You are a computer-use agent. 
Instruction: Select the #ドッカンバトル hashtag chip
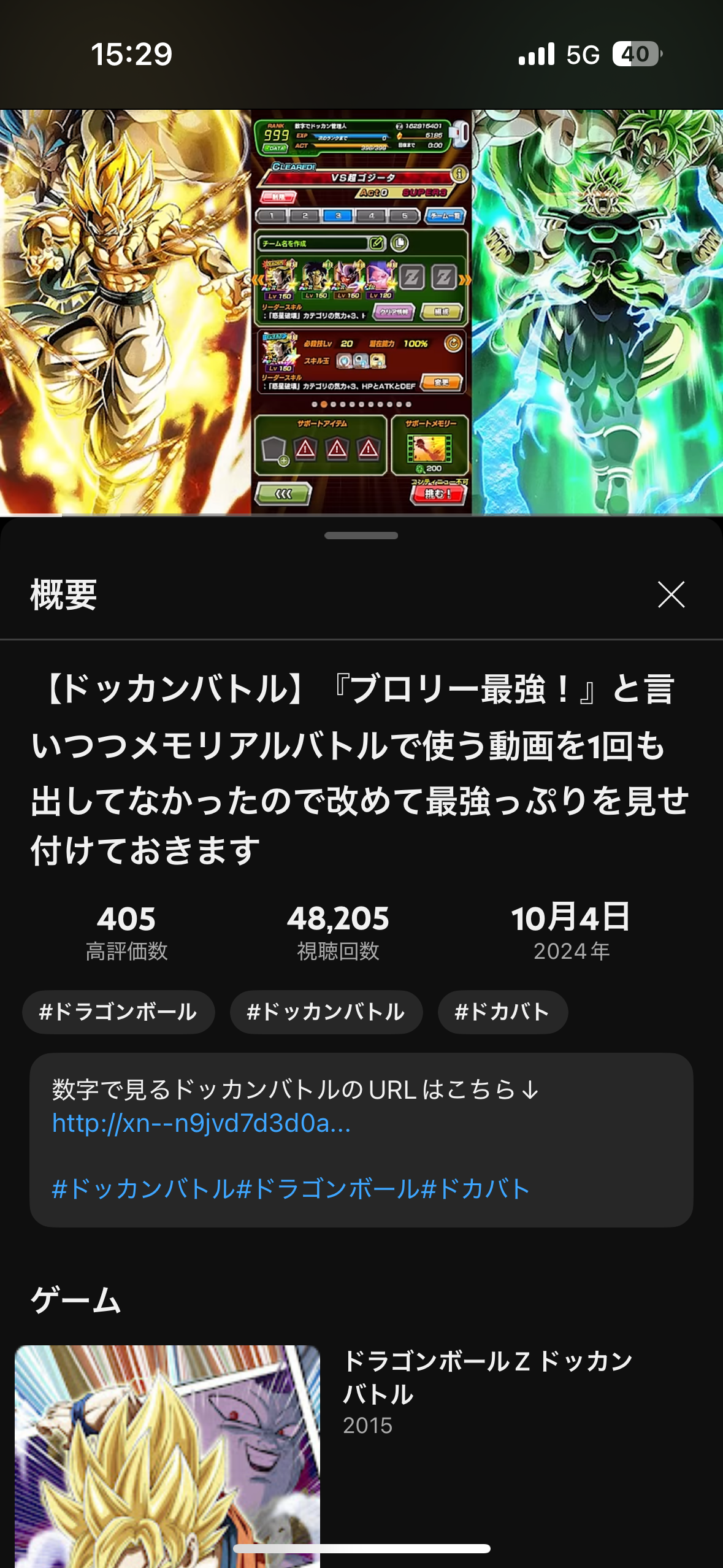click(326, 1012)
